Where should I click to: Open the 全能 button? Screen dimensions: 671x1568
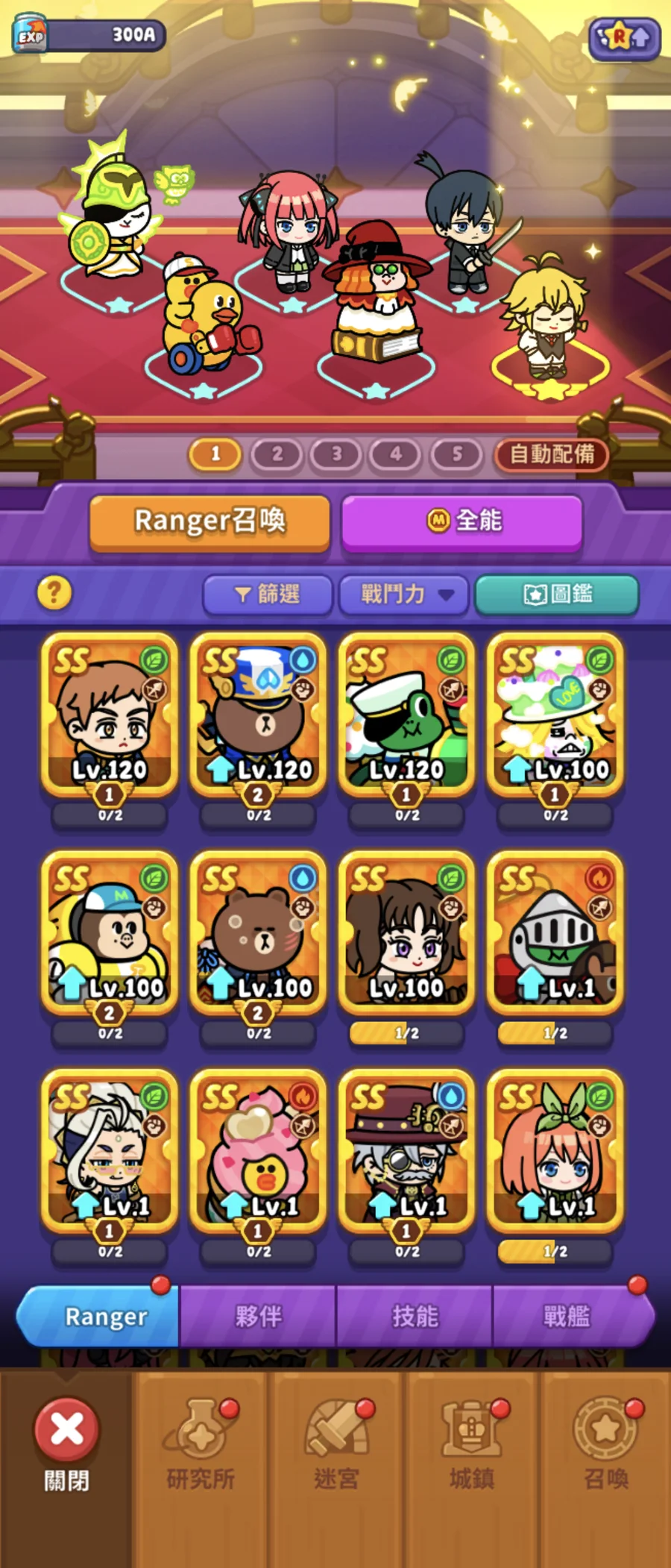click(461, 521)
